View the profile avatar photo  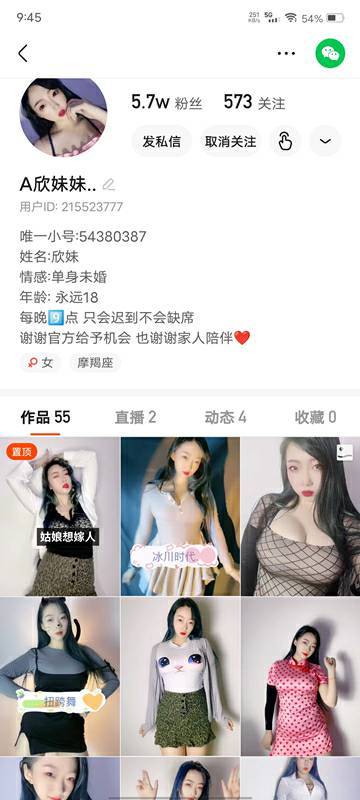click(x=63, y=116)
